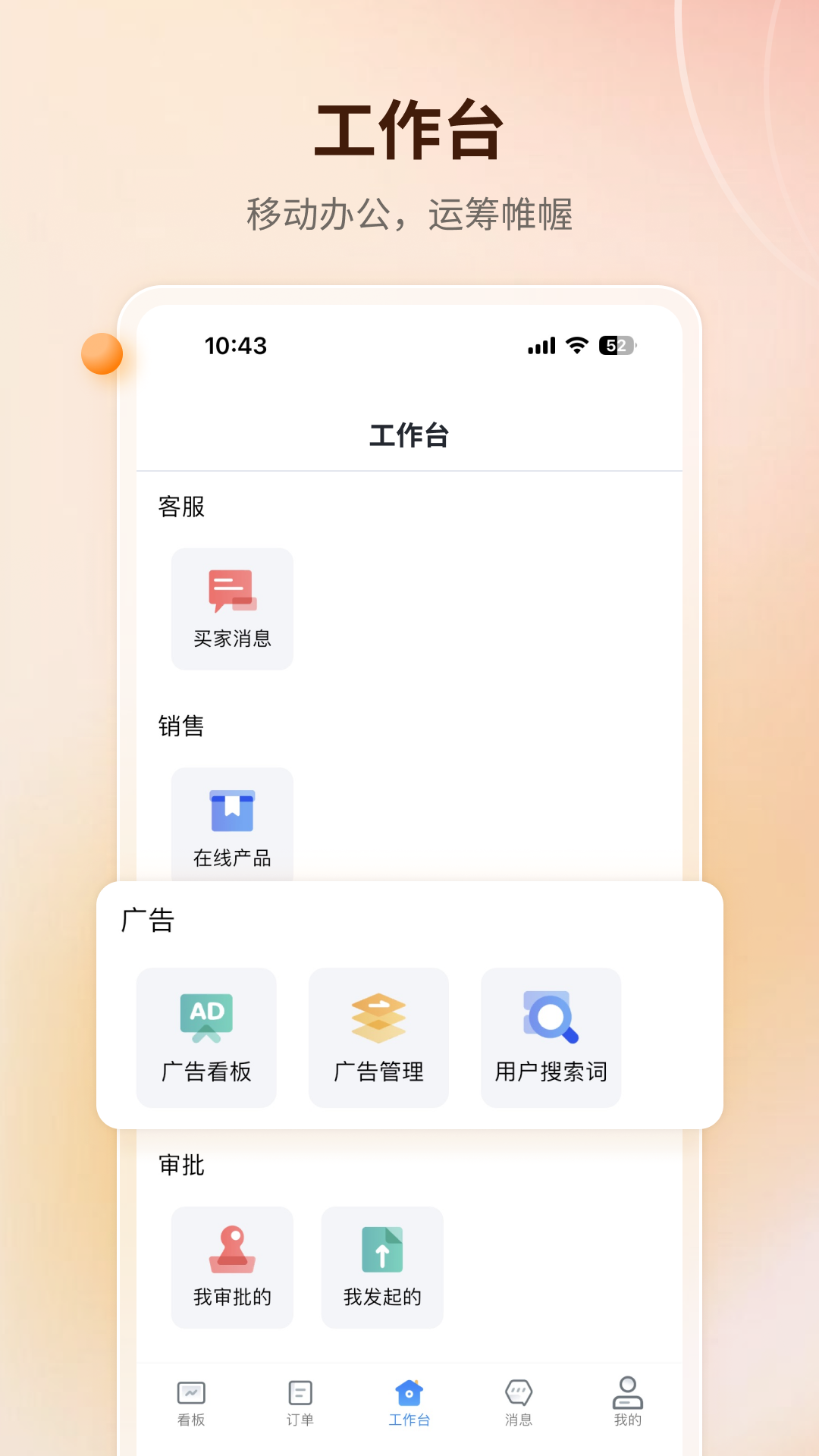Select the 工作台 home icon in bottom bar
Image resolution: width=819 pixels, height=1456 pixels.
click(x=409, y=1393)
